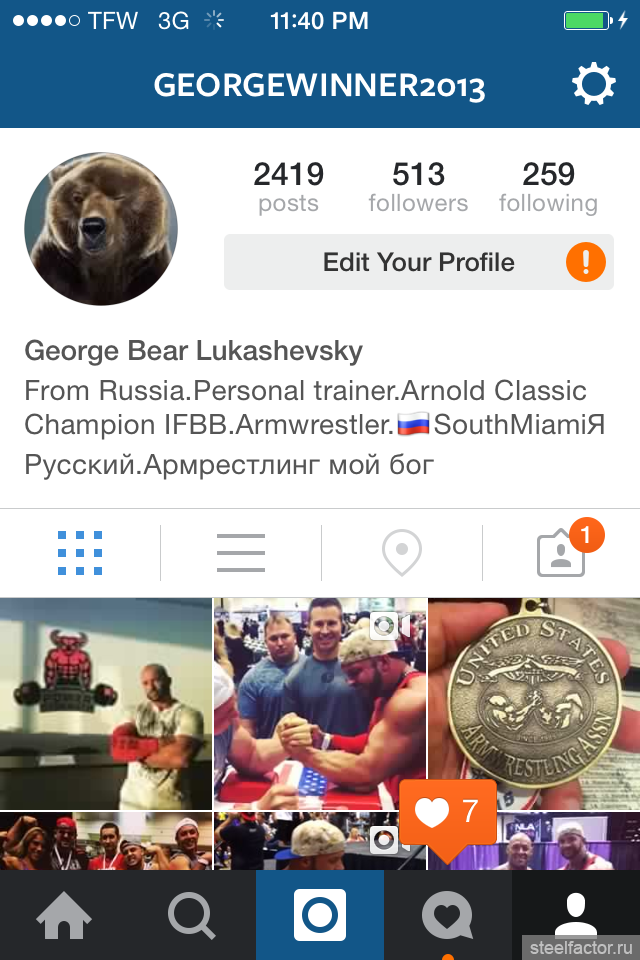Switch to list view of posts

coord(241,552)
